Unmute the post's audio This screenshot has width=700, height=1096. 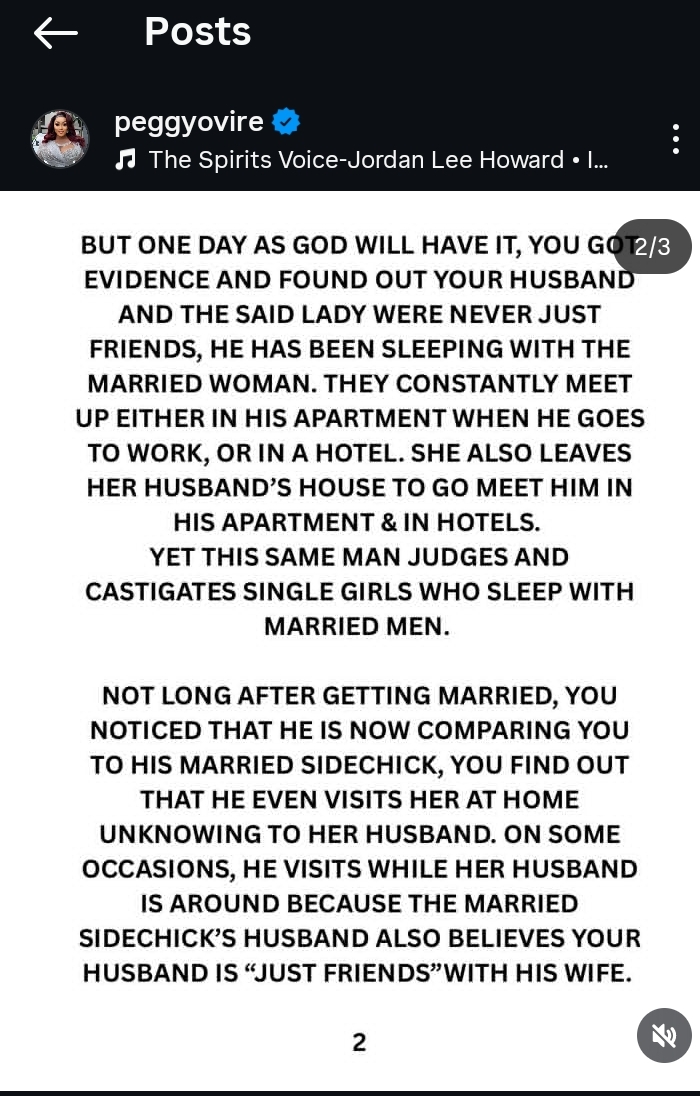click(664, 1035)
